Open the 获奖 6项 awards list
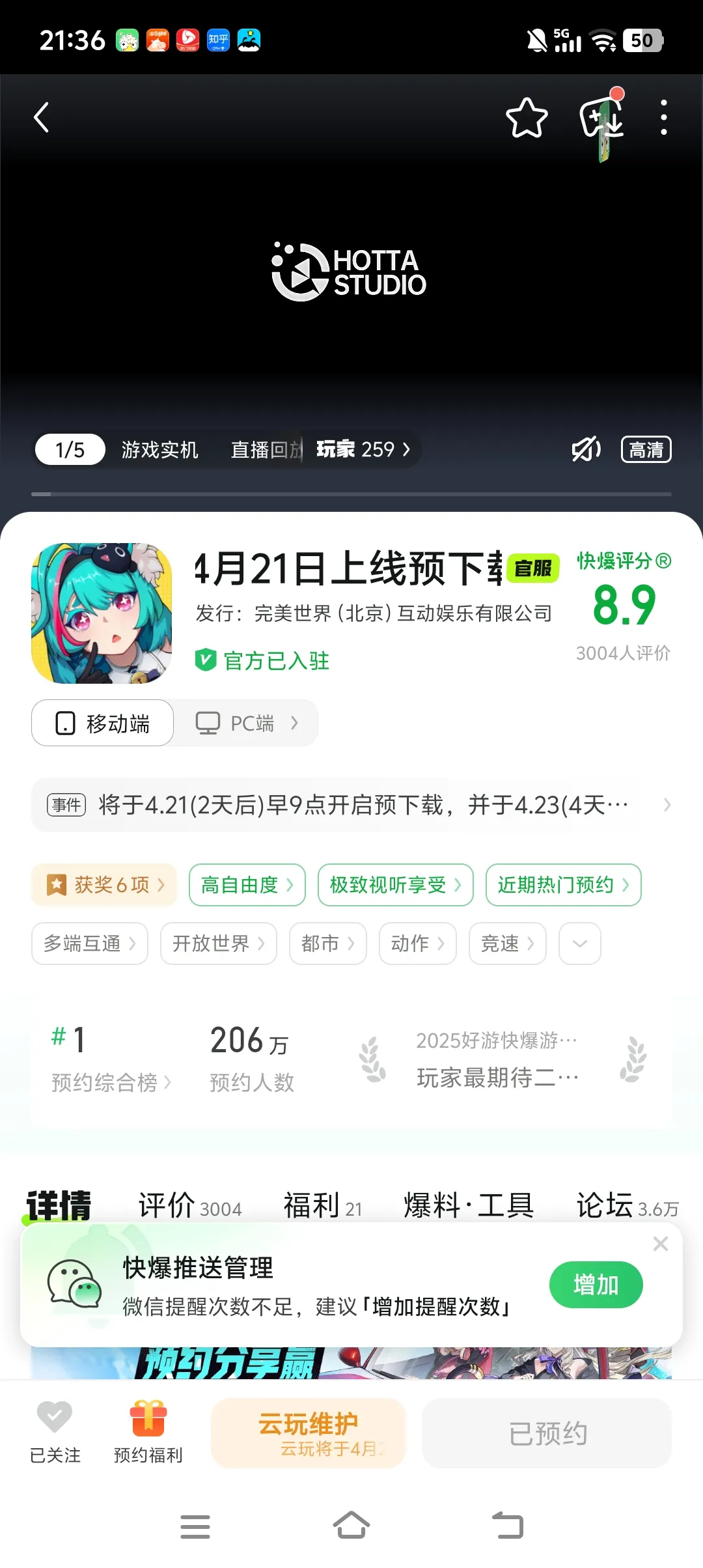 (x=104, y=884)
